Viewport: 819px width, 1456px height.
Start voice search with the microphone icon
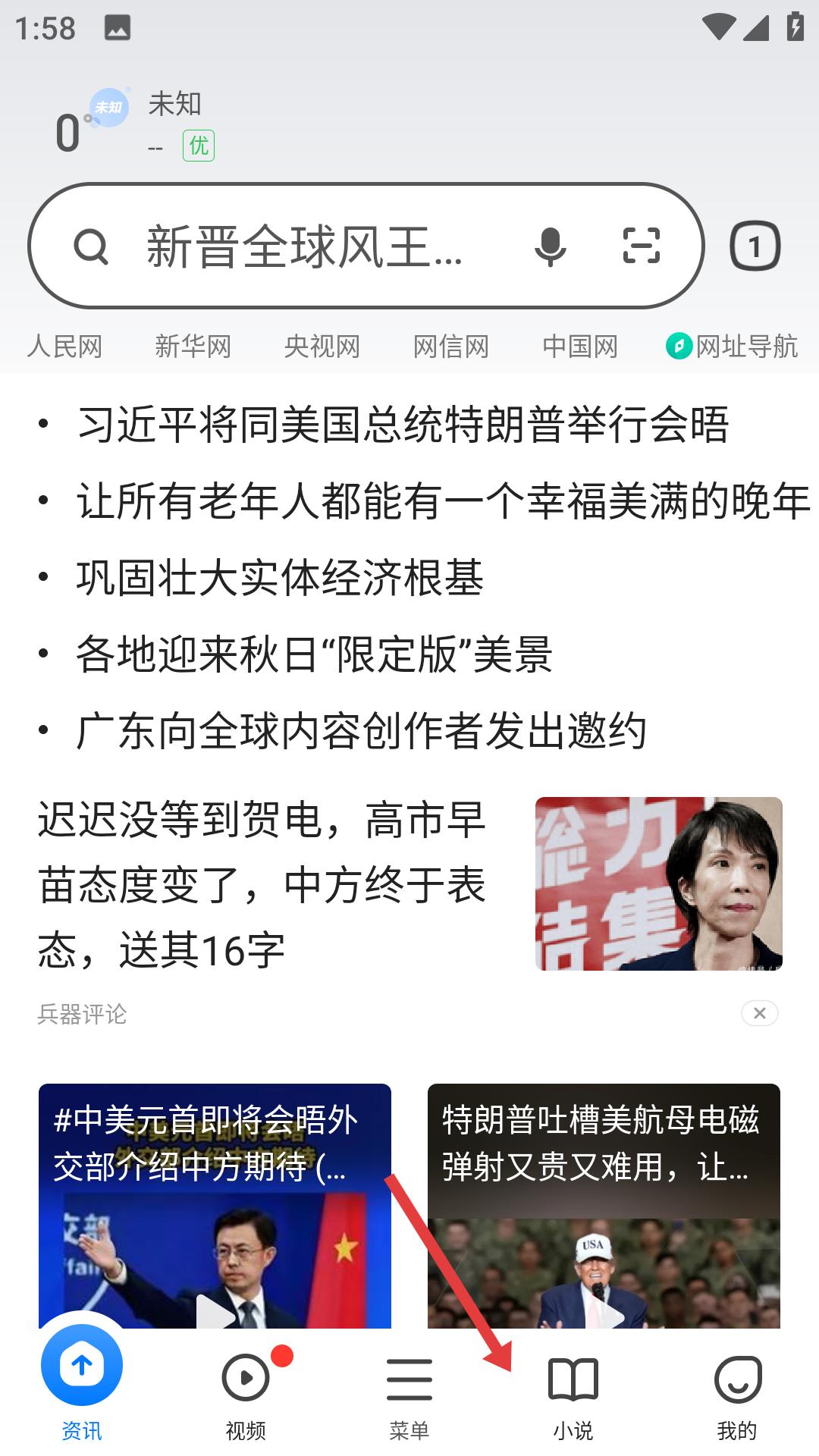coord(550,246)
